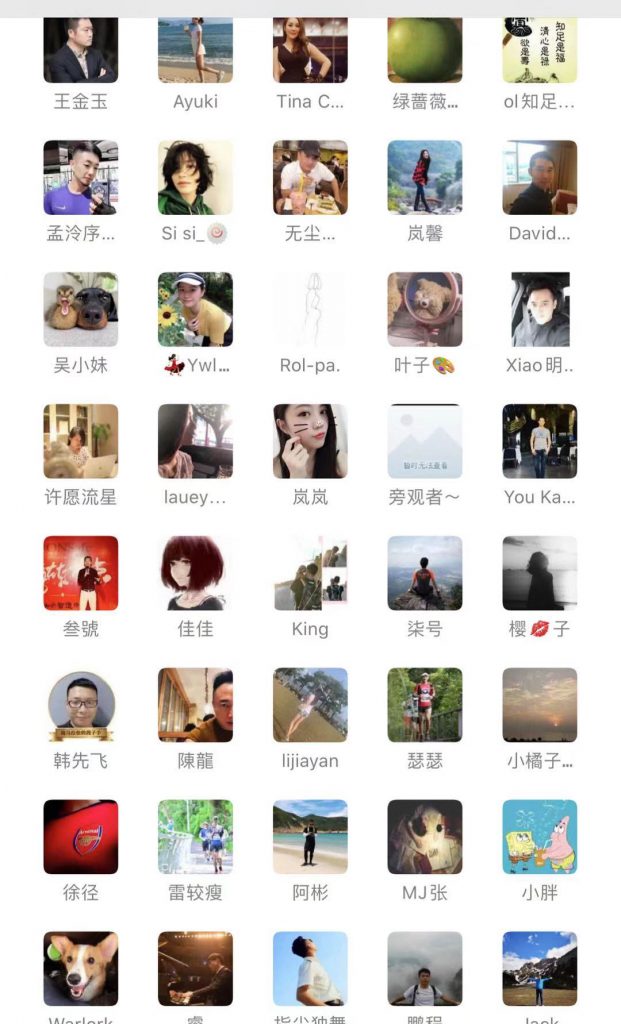The width and height of the screenshot is (621, 1024).
Task: Select group member 岚馨
Action: [x=425, y=177]
